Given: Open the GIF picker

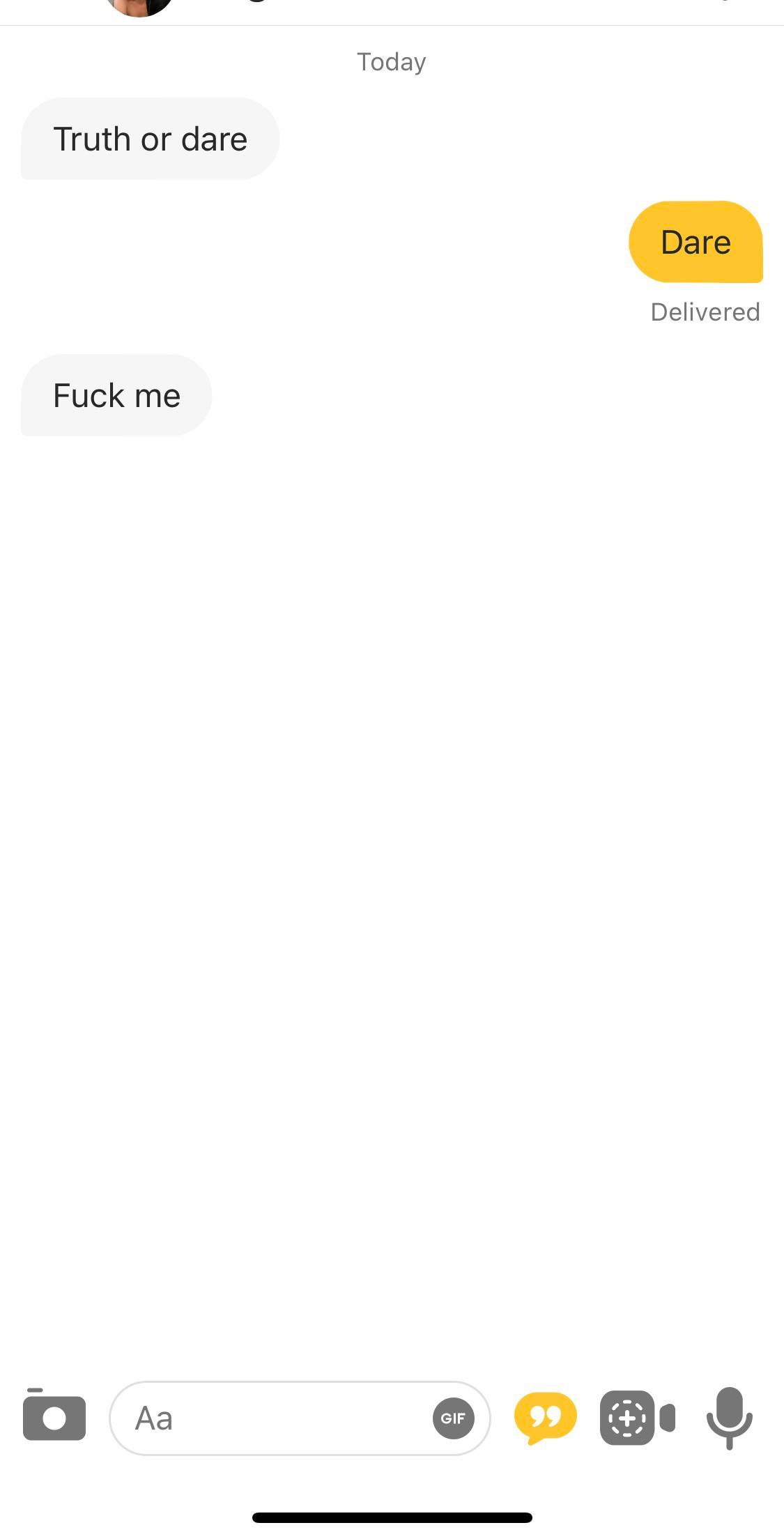Looking at the screenshot, I should click(x=453, y=1418).
